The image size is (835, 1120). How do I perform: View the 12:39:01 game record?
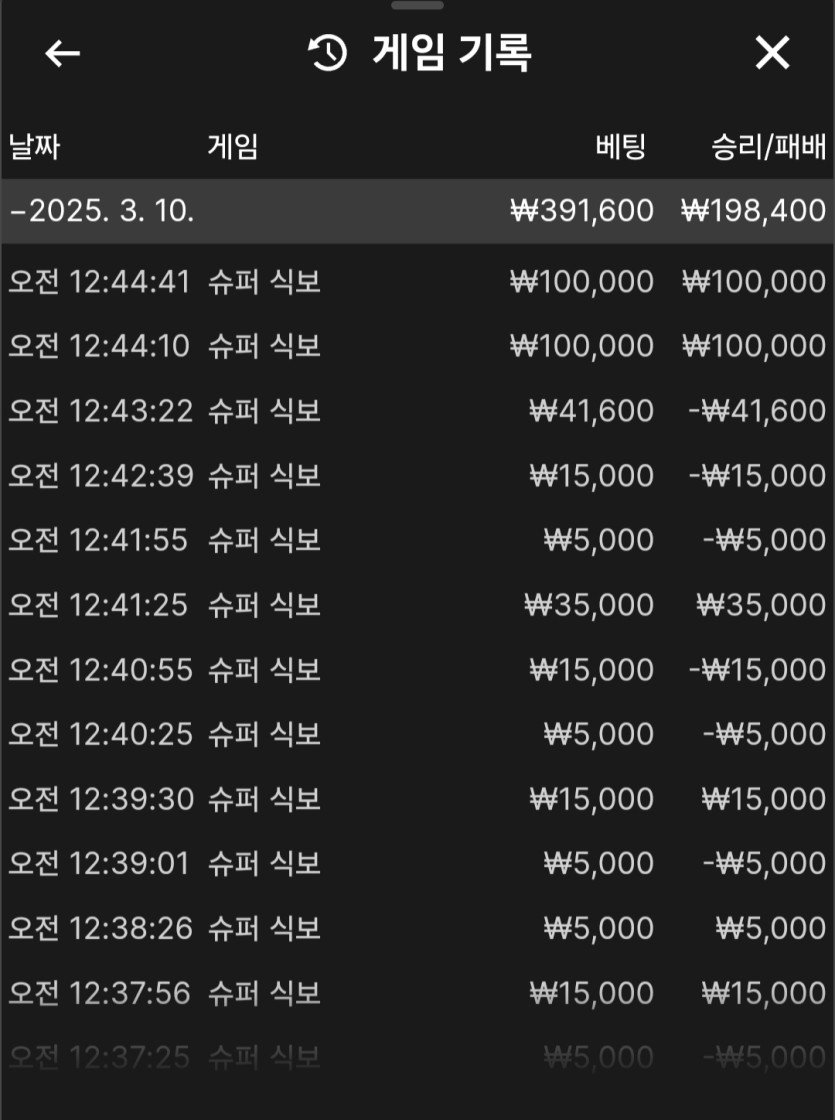click(x=417, y=863)
